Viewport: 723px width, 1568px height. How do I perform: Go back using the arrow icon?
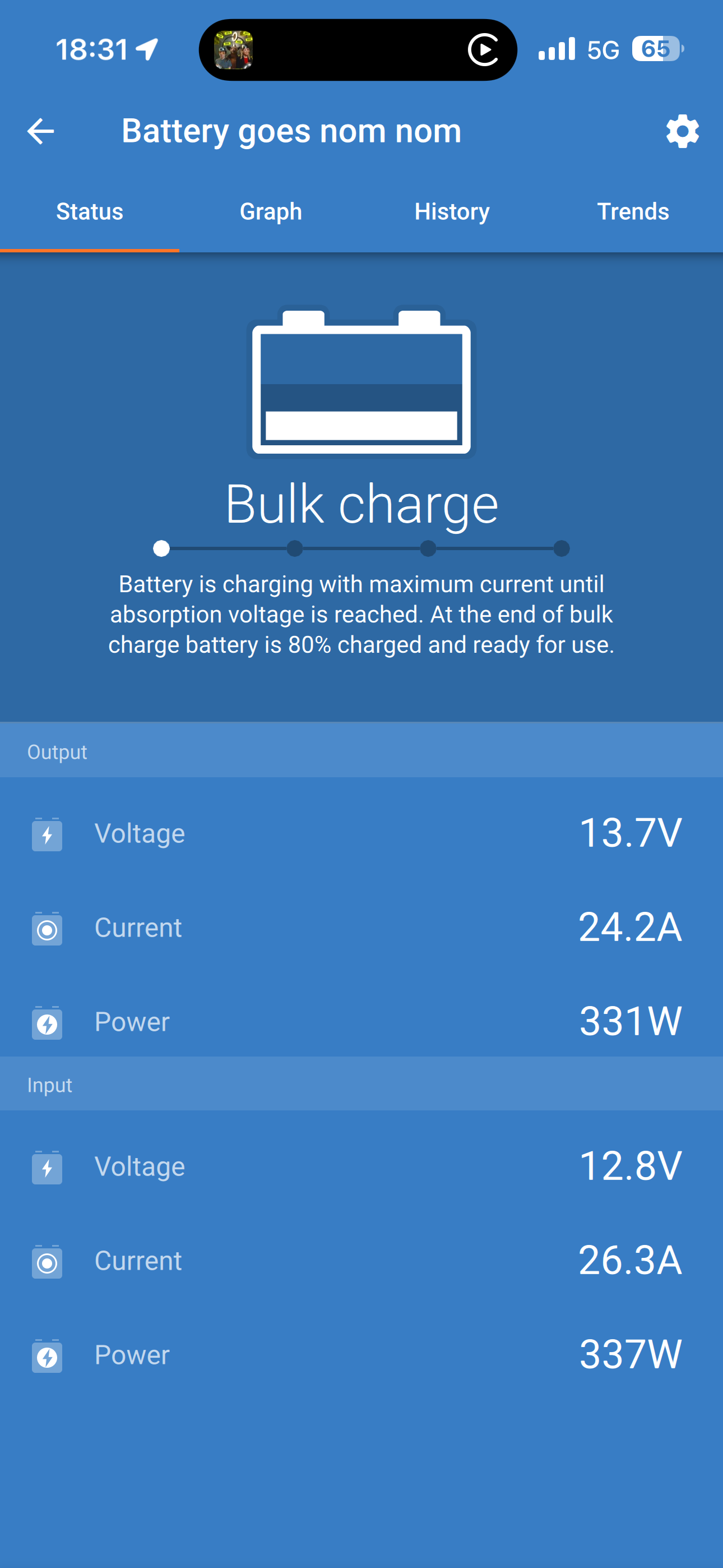point(41,131)
